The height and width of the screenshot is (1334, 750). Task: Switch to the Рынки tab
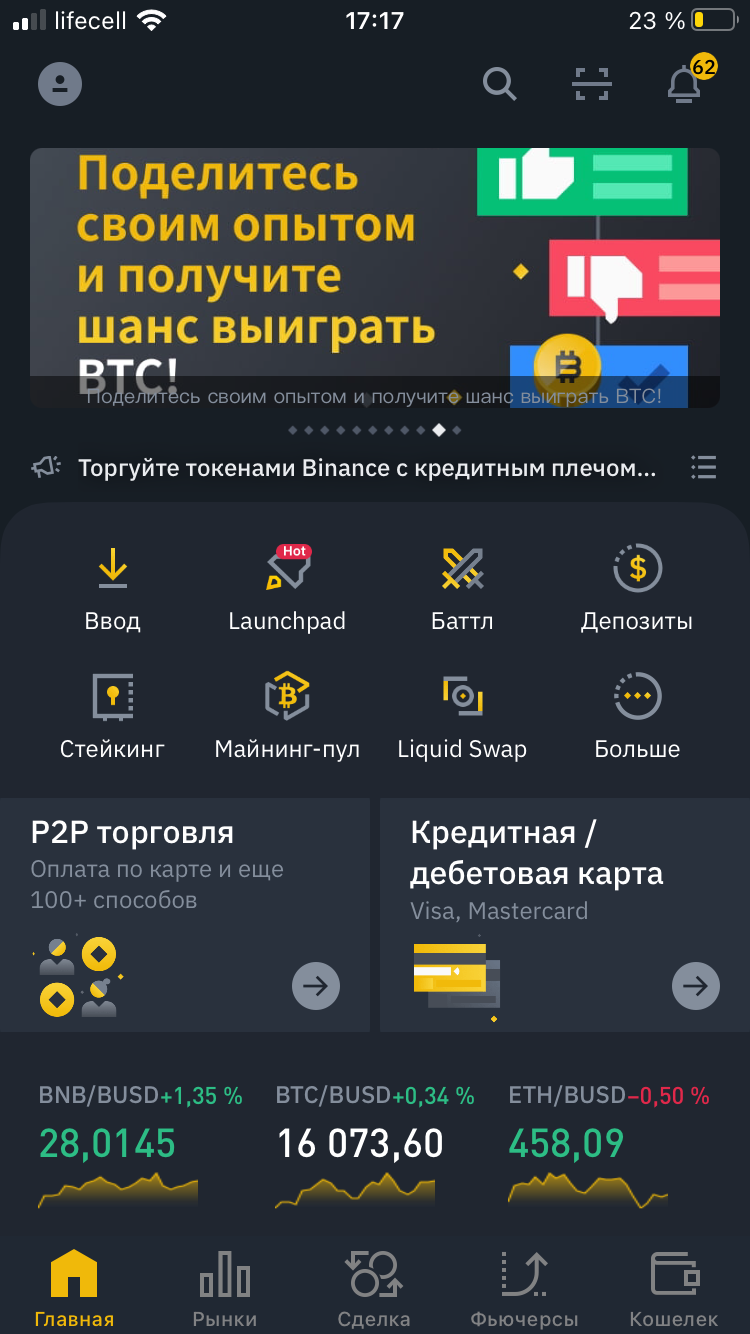click(x=225, y=1290)
